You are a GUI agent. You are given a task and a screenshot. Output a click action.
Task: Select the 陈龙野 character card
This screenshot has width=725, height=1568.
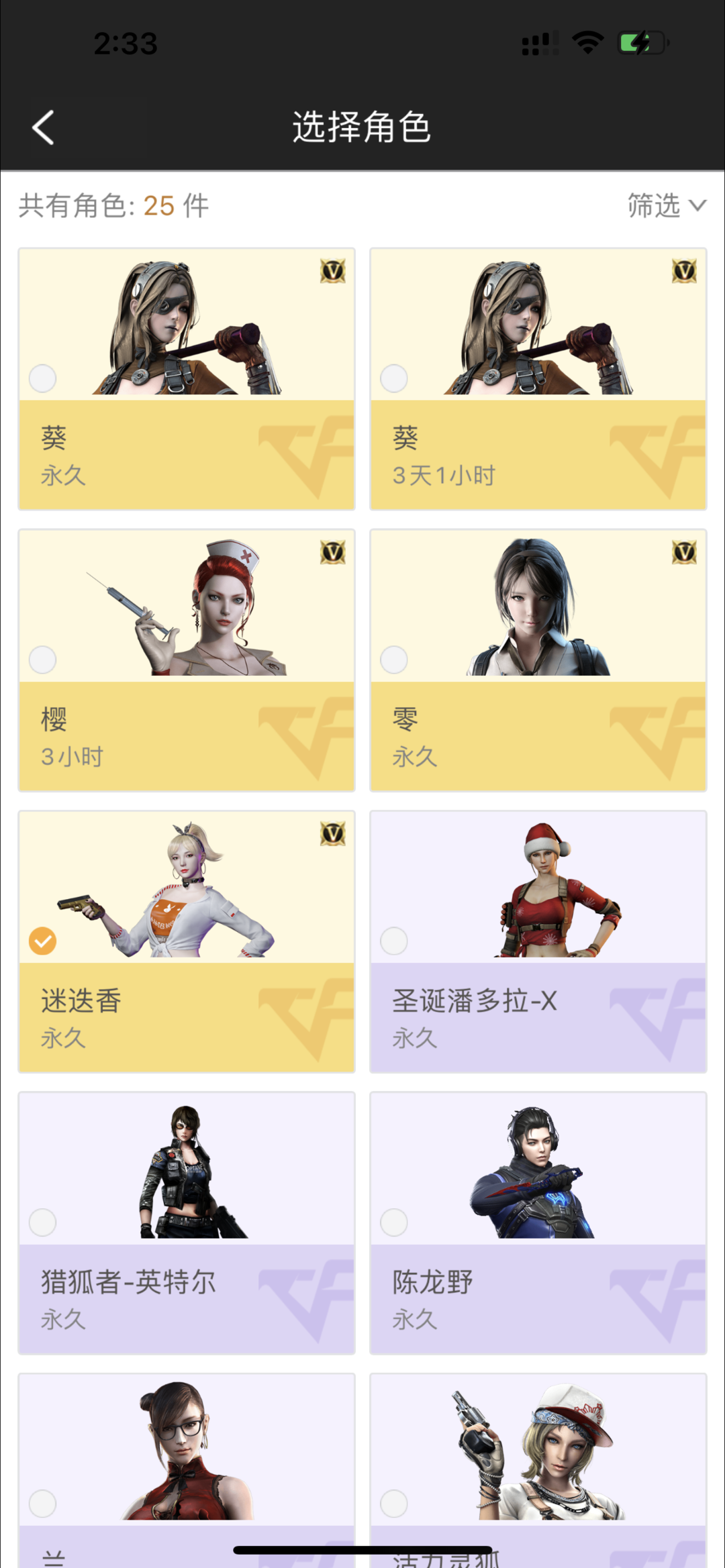(538, 1222)
